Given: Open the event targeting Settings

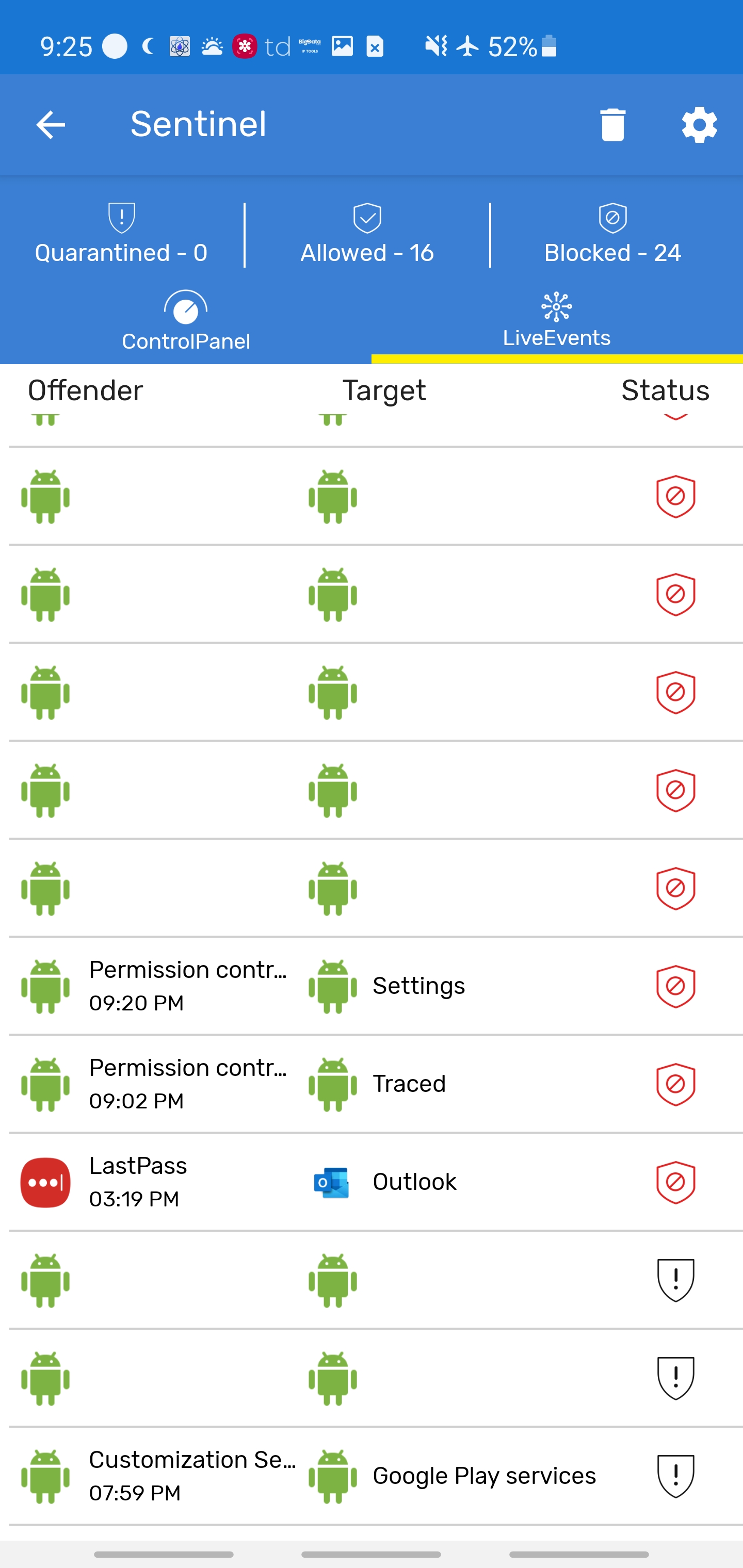Looking at the screenshot, I should click(x=372, y=986).
